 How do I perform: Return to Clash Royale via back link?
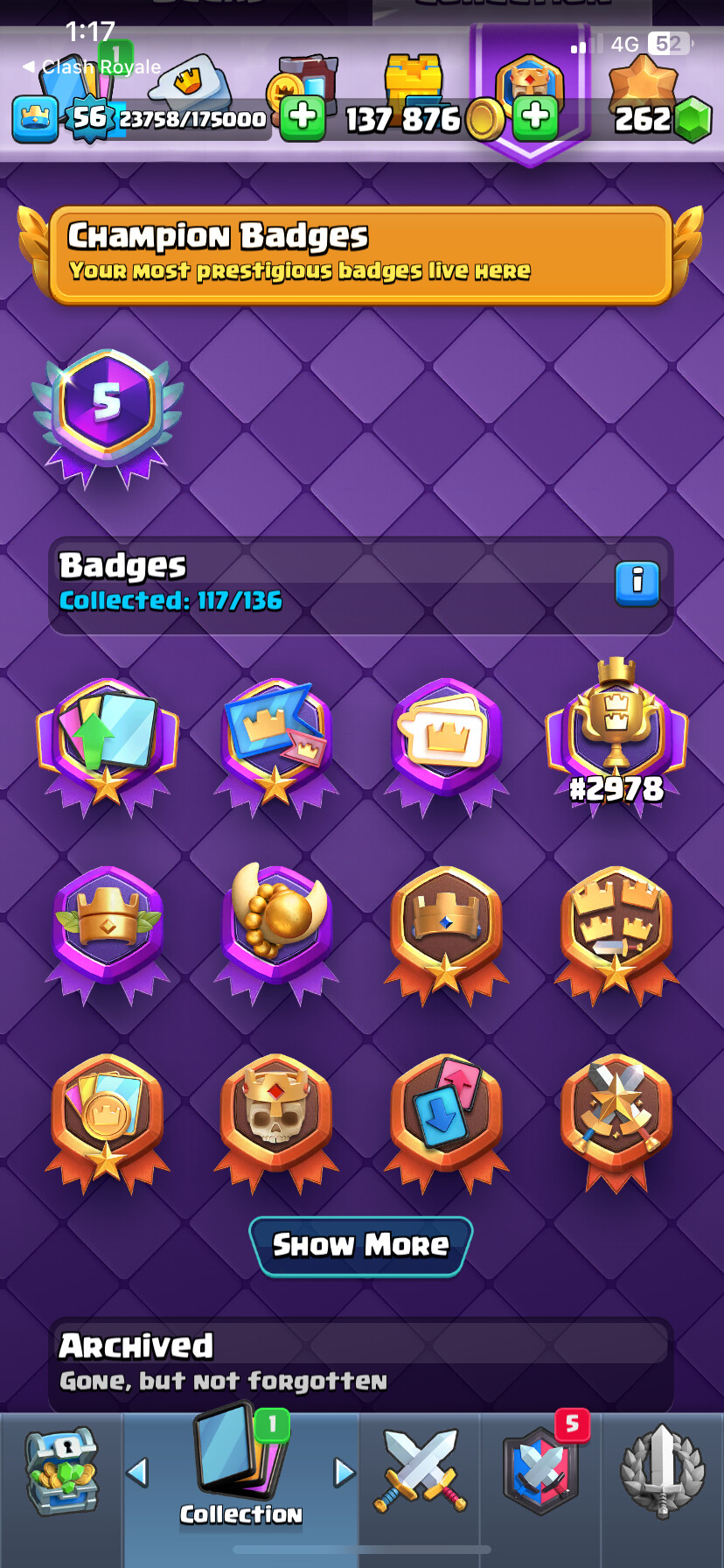(92, 66)
